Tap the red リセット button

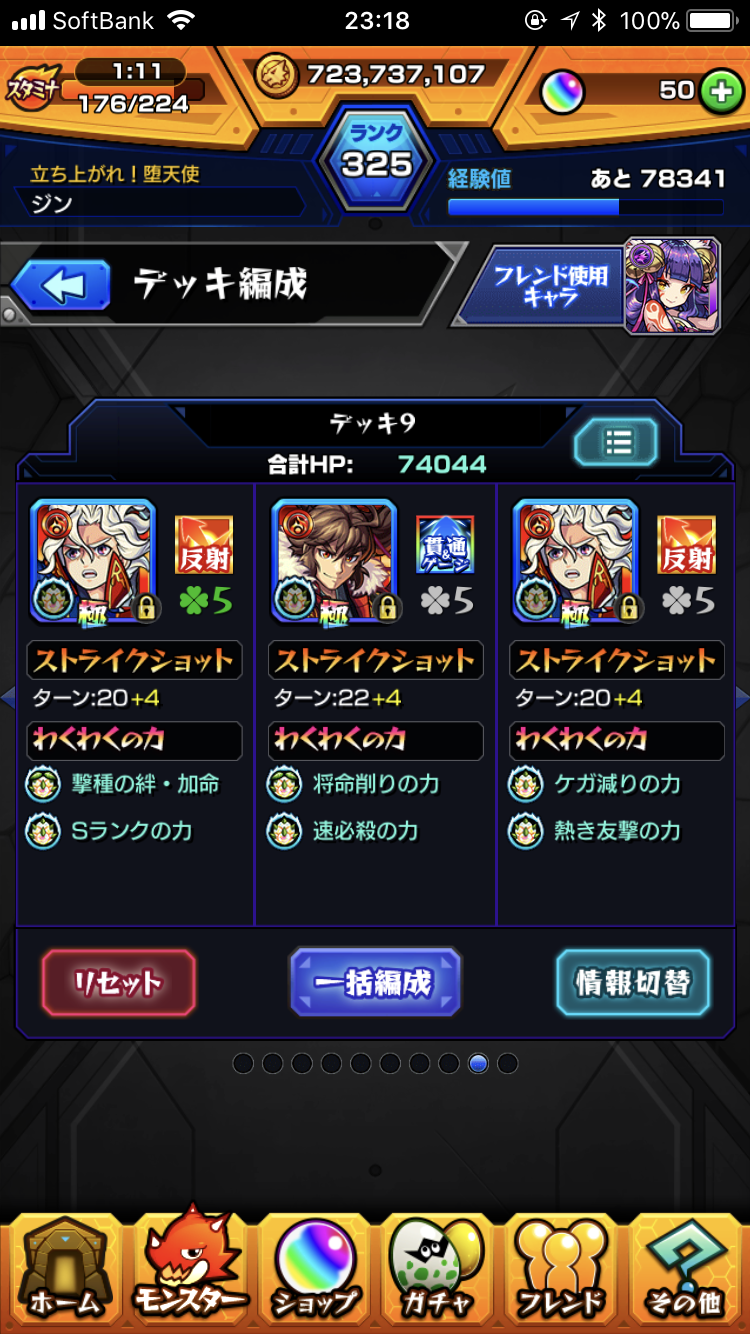(x=118, y=983)
